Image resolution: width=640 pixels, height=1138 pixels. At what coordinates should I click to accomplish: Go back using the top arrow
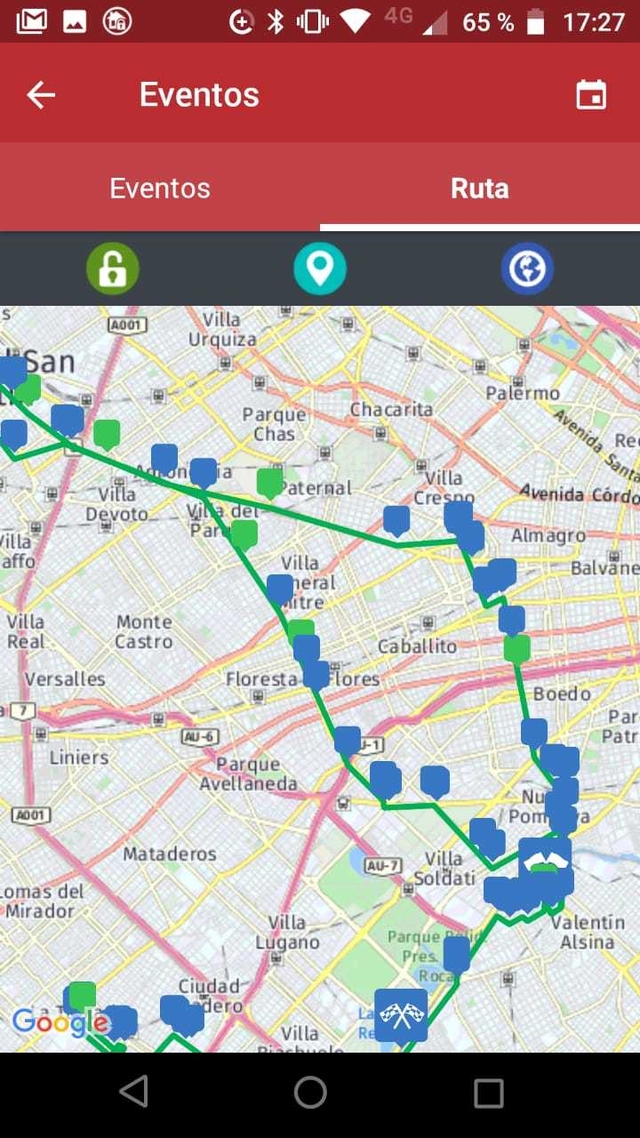[x=41, y=95]
